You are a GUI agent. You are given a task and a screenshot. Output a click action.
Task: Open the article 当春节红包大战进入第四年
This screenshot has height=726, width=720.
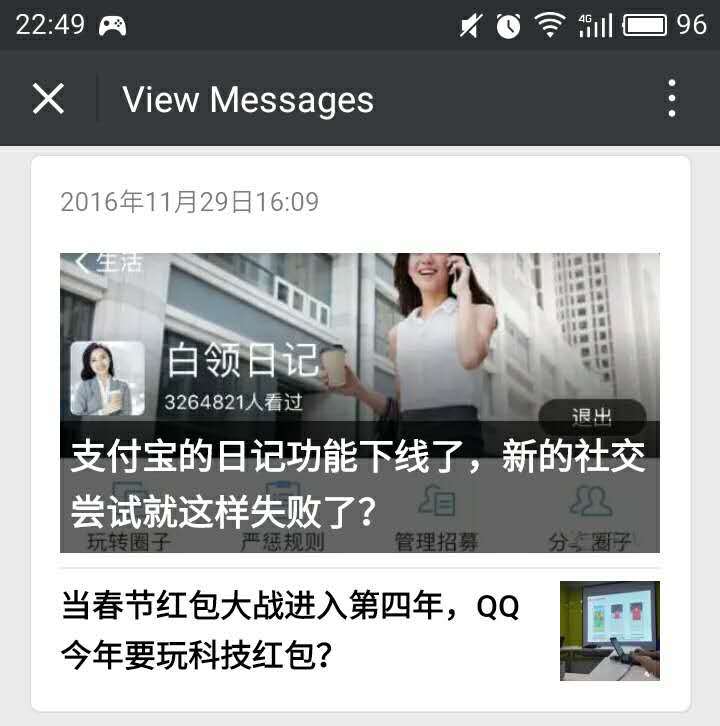(300, 630)
